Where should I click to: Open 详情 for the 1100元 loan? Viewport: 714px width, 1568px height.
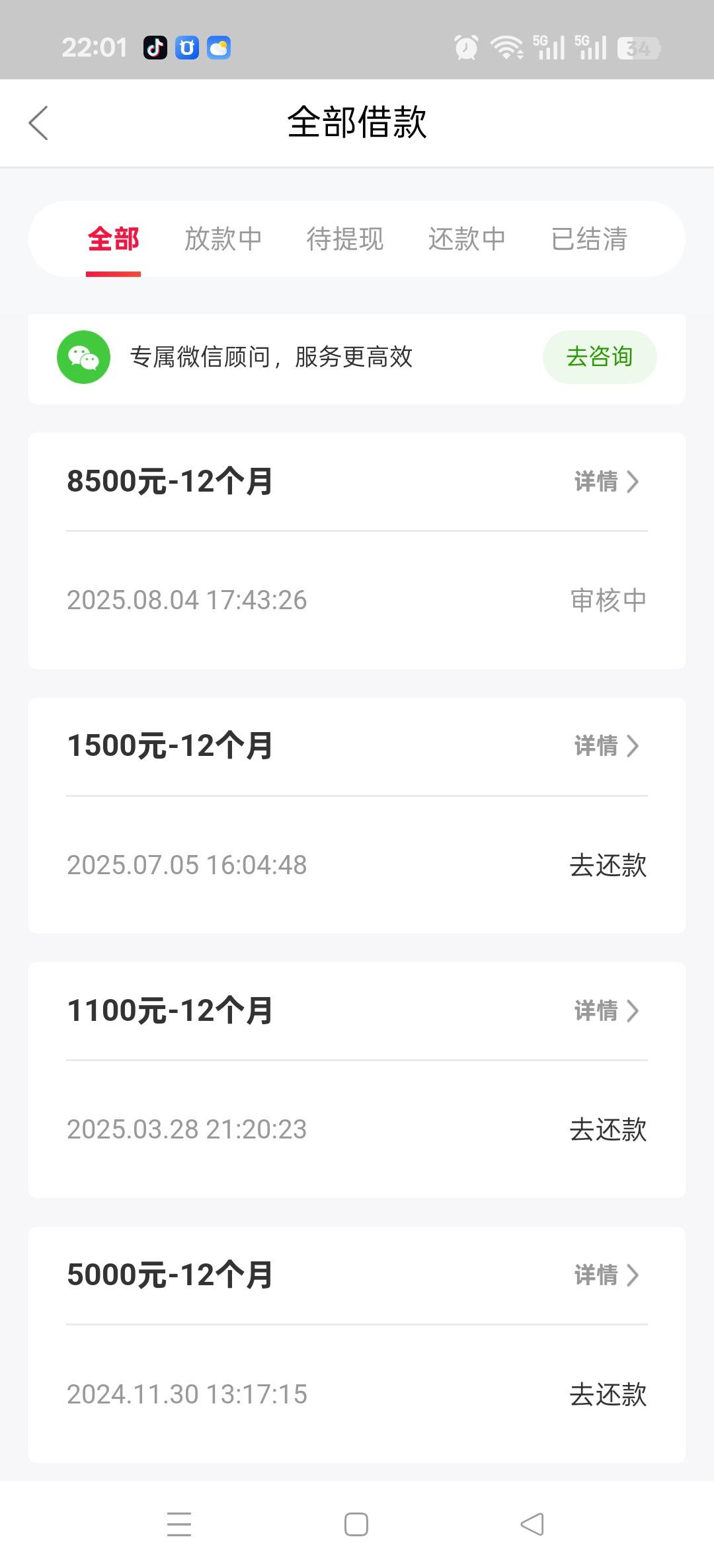pyautogui.click(x=606, y=1010)
